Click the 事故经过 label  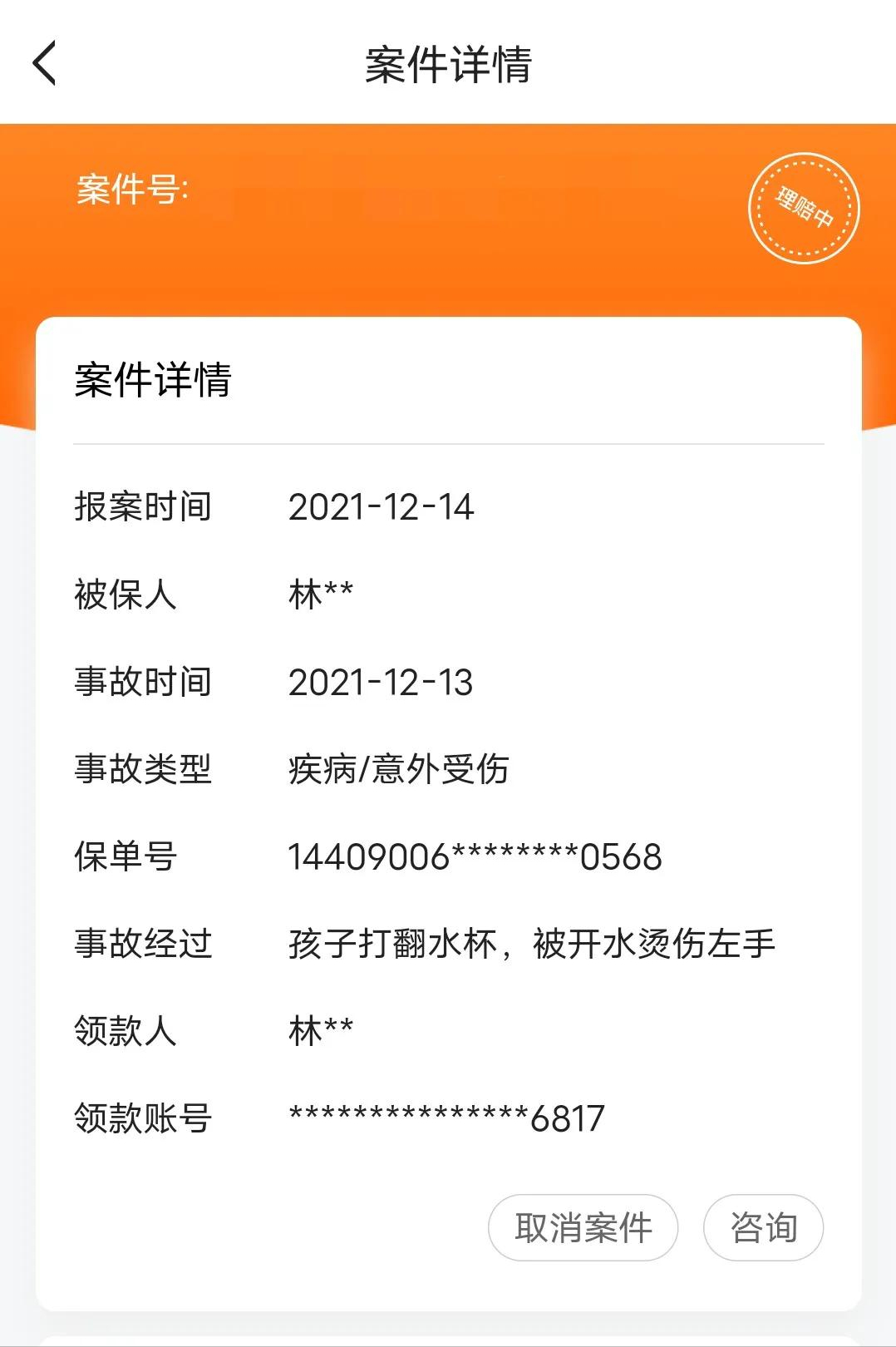coord(143,945)
